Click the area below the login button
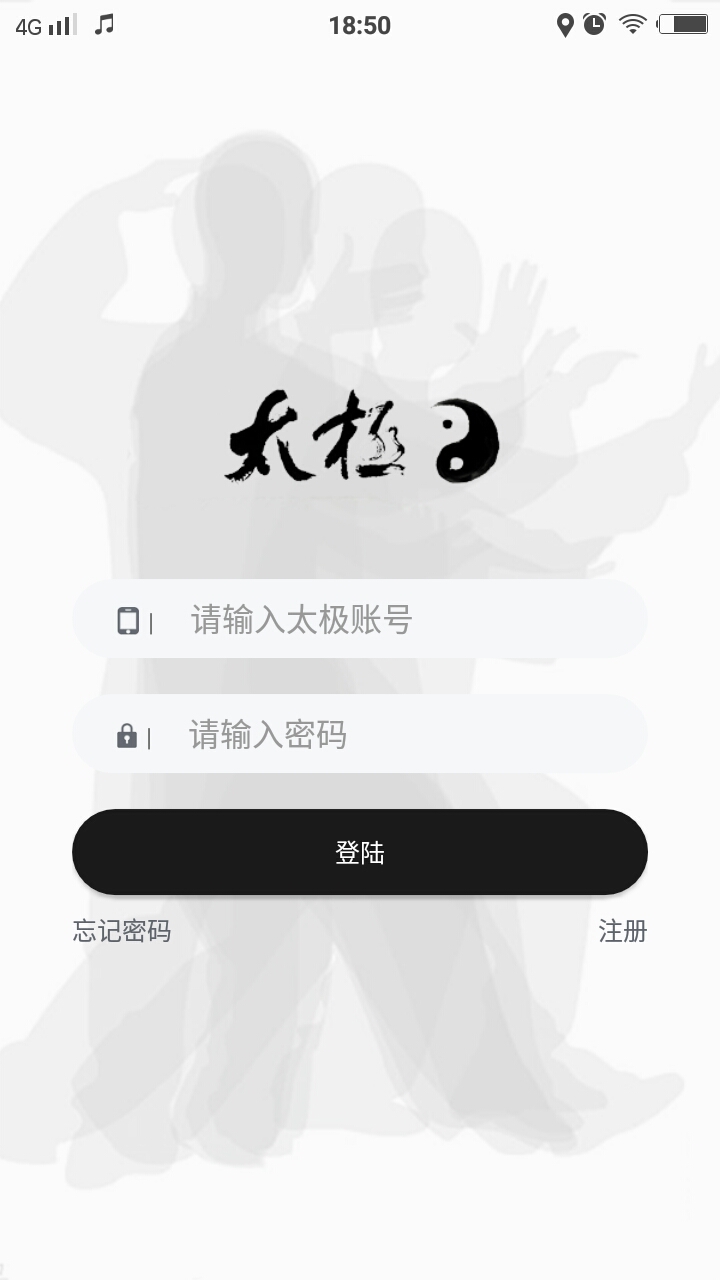Viewport: 720px width, 1280px height. [360, 1050]
